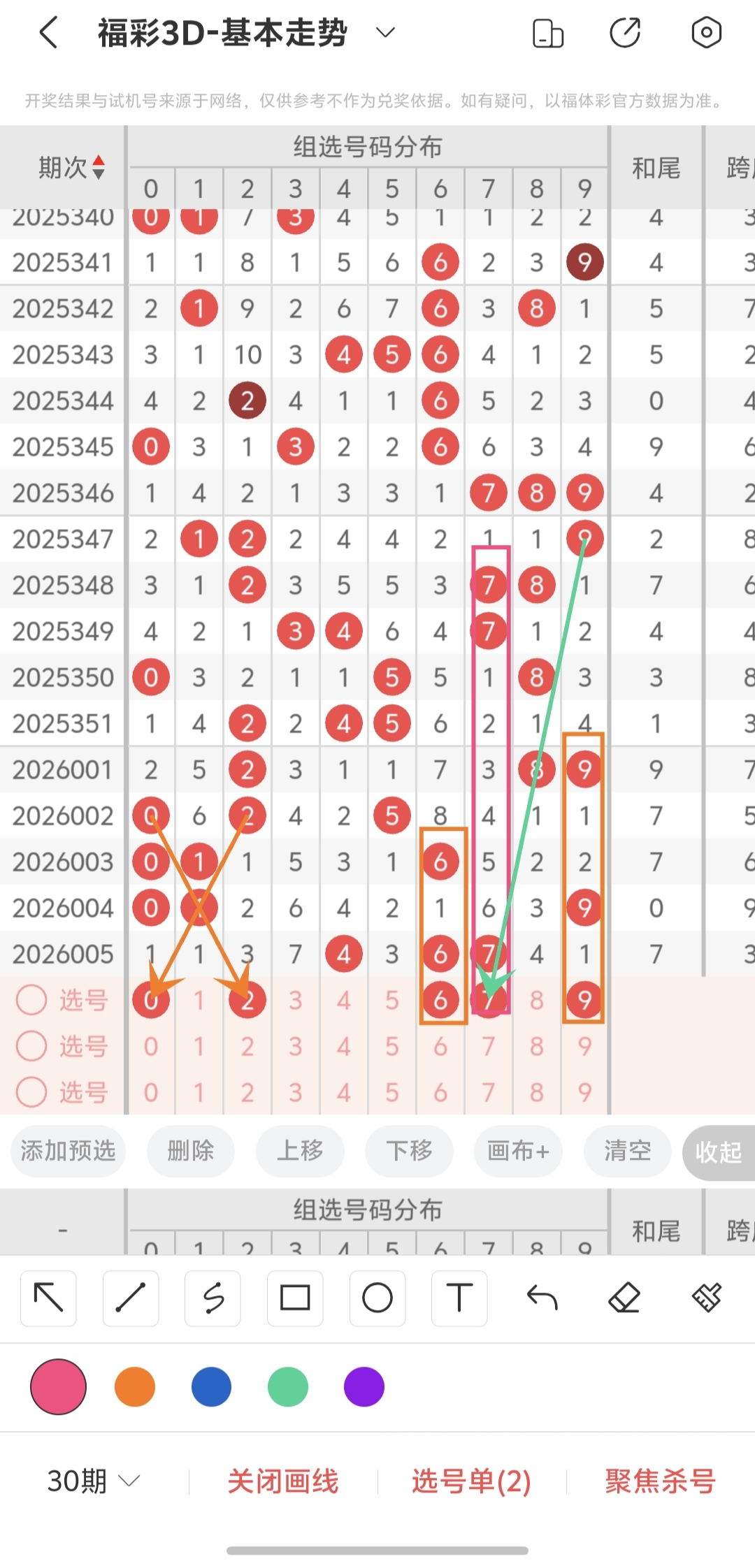Screen dimensions: 755x1568
Task: Open the hexagon settings icon
Action: pos(706,33)
